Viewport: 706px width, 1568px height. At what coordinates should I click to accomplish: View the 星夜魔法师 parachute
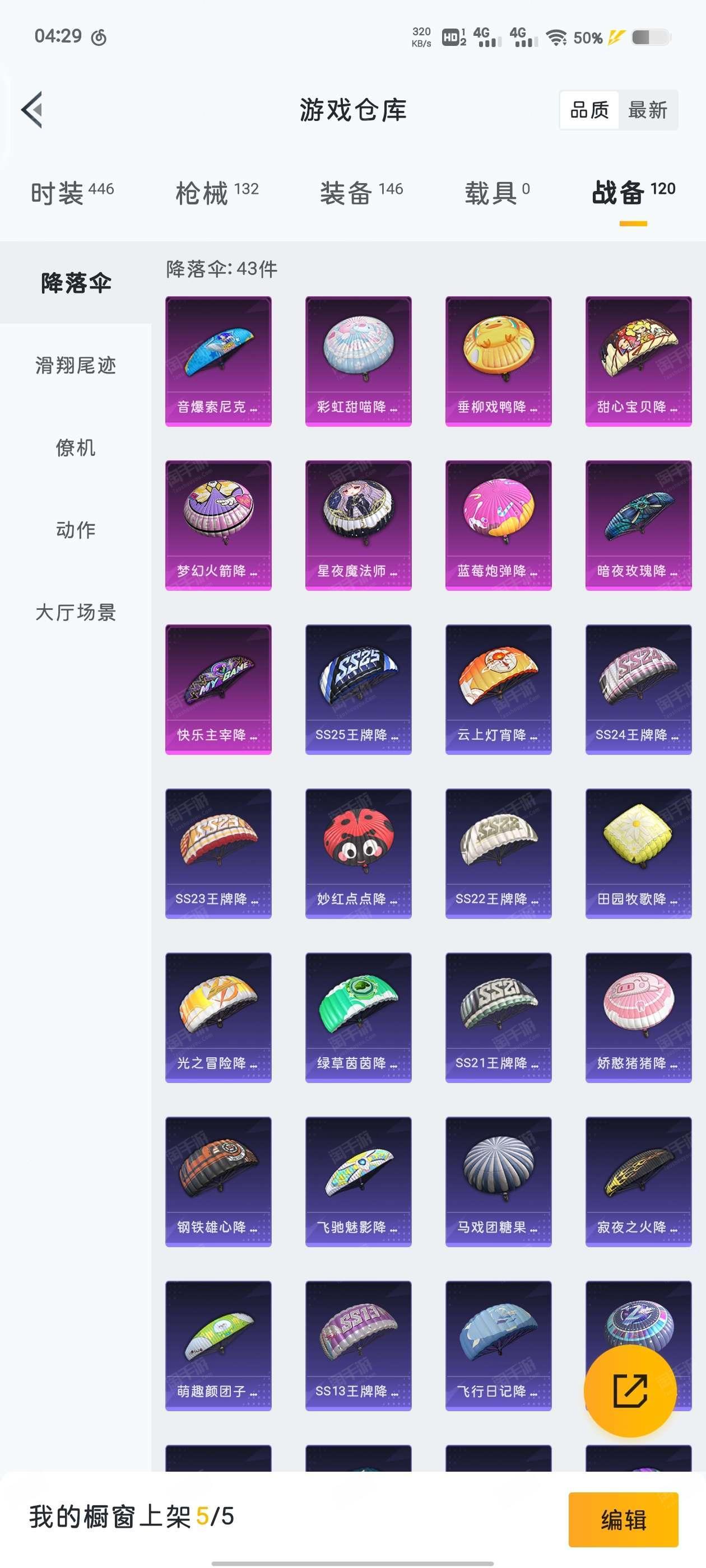coord(358,525)
